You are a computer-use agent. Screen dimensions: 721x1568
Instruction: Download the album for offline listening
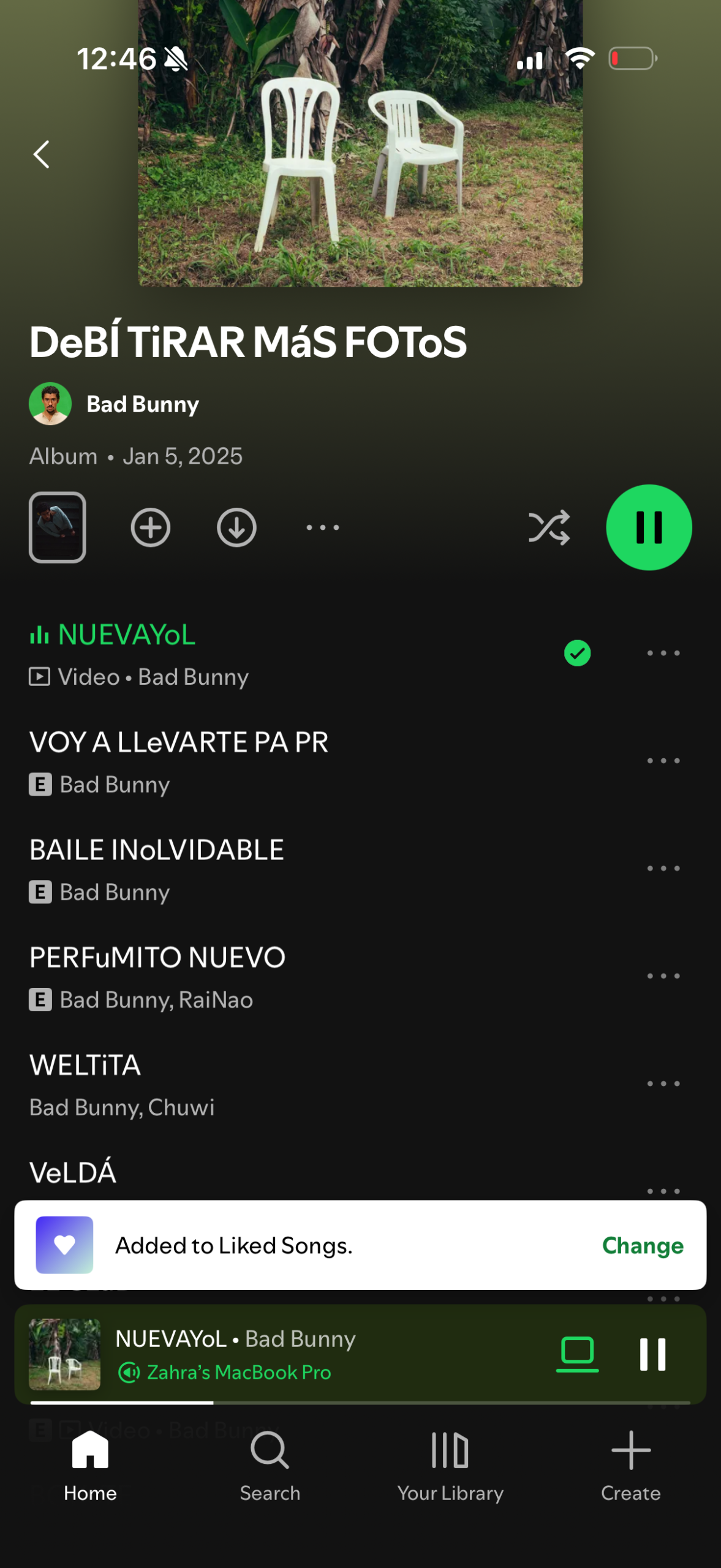pyautogui.click(x=236, y=527)
